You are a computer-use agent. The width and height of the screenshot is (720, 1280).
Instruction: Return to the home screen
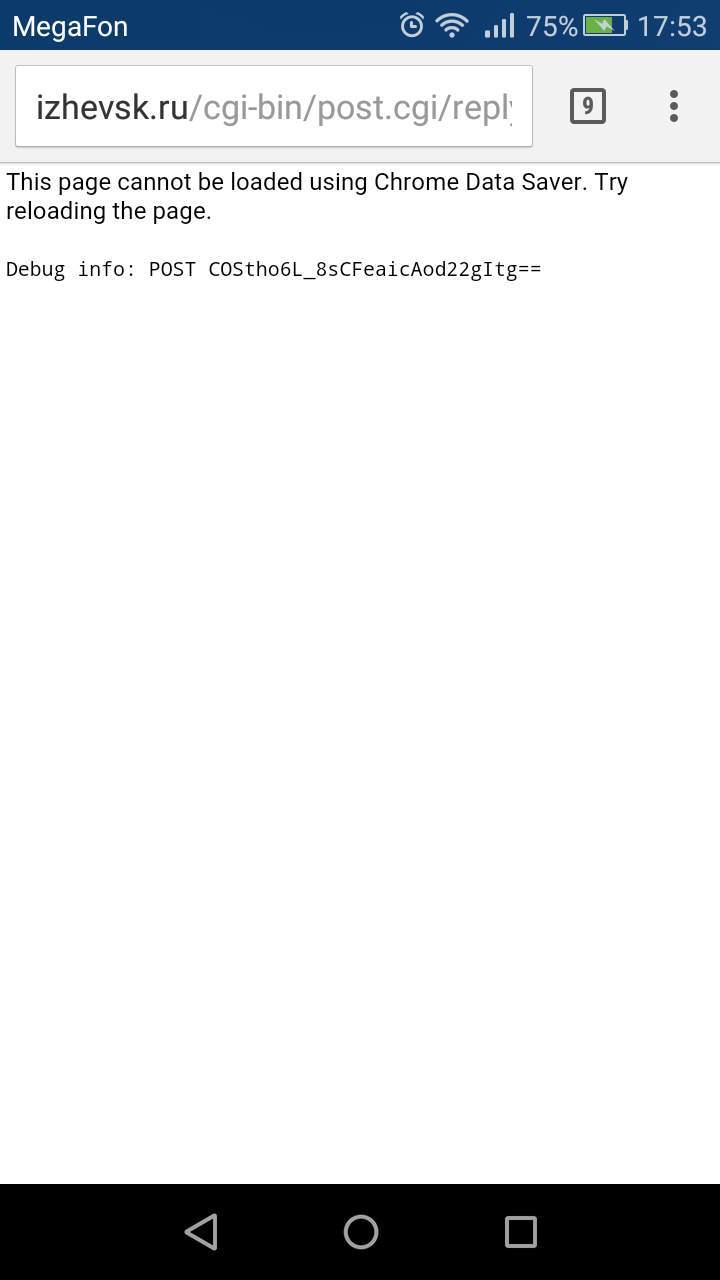360,1232
